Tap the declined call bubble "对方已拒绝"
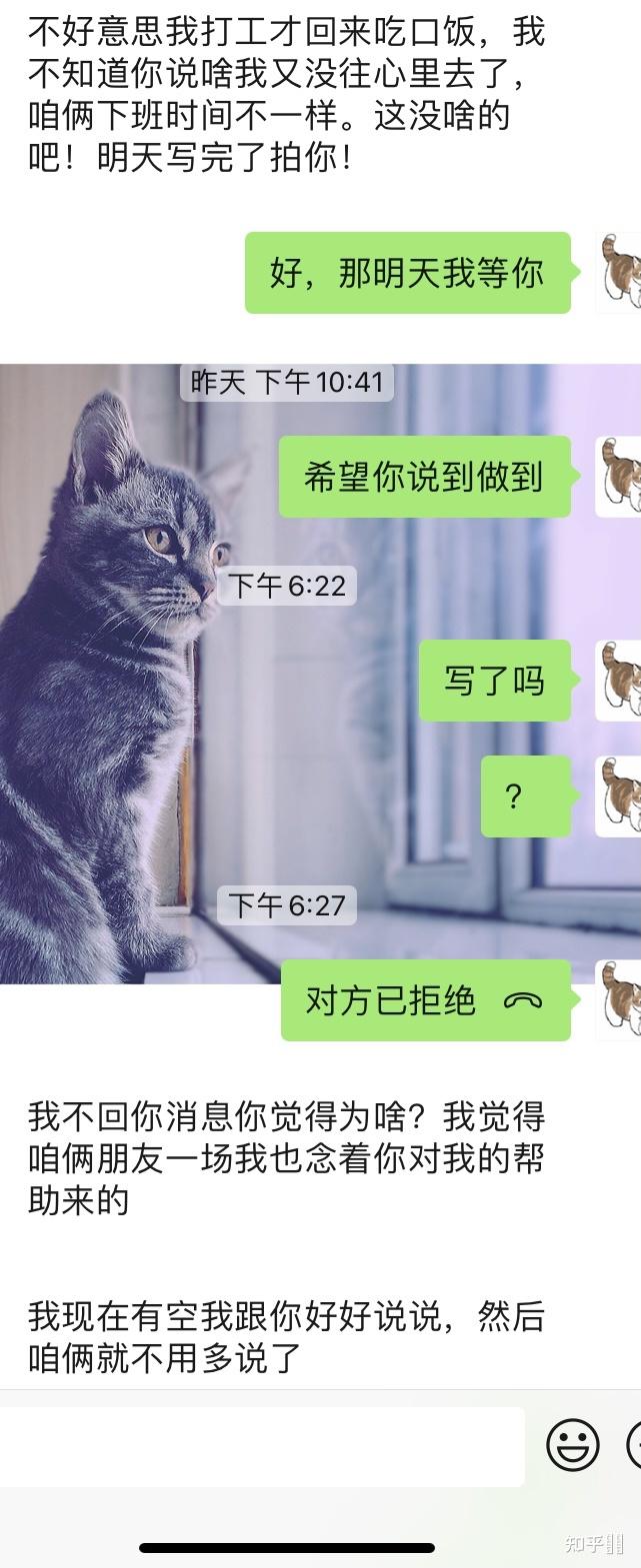Screen dimensions: 641x1568 (x=424, y=1000)
